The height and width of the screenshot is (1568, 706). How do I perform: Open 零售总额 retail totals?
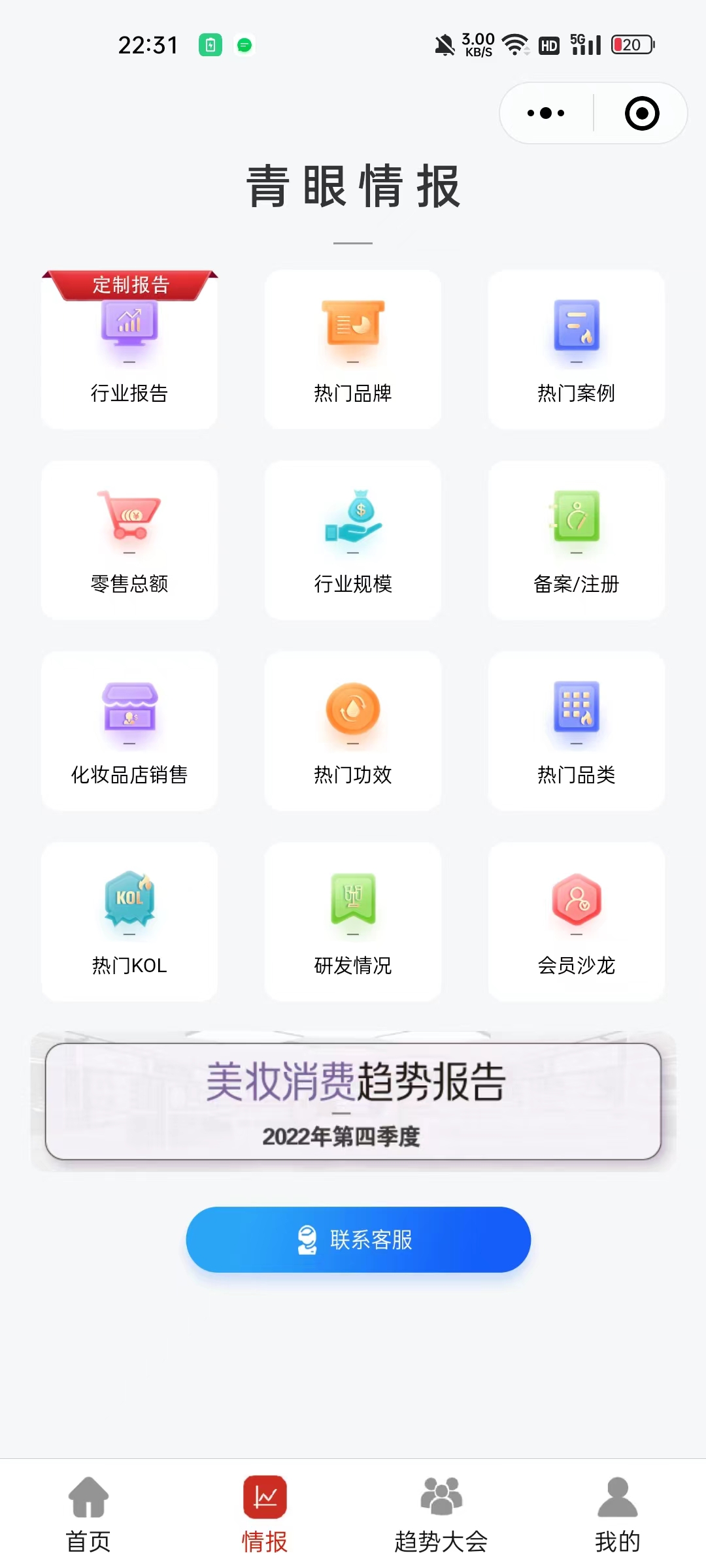coord(129,541)
